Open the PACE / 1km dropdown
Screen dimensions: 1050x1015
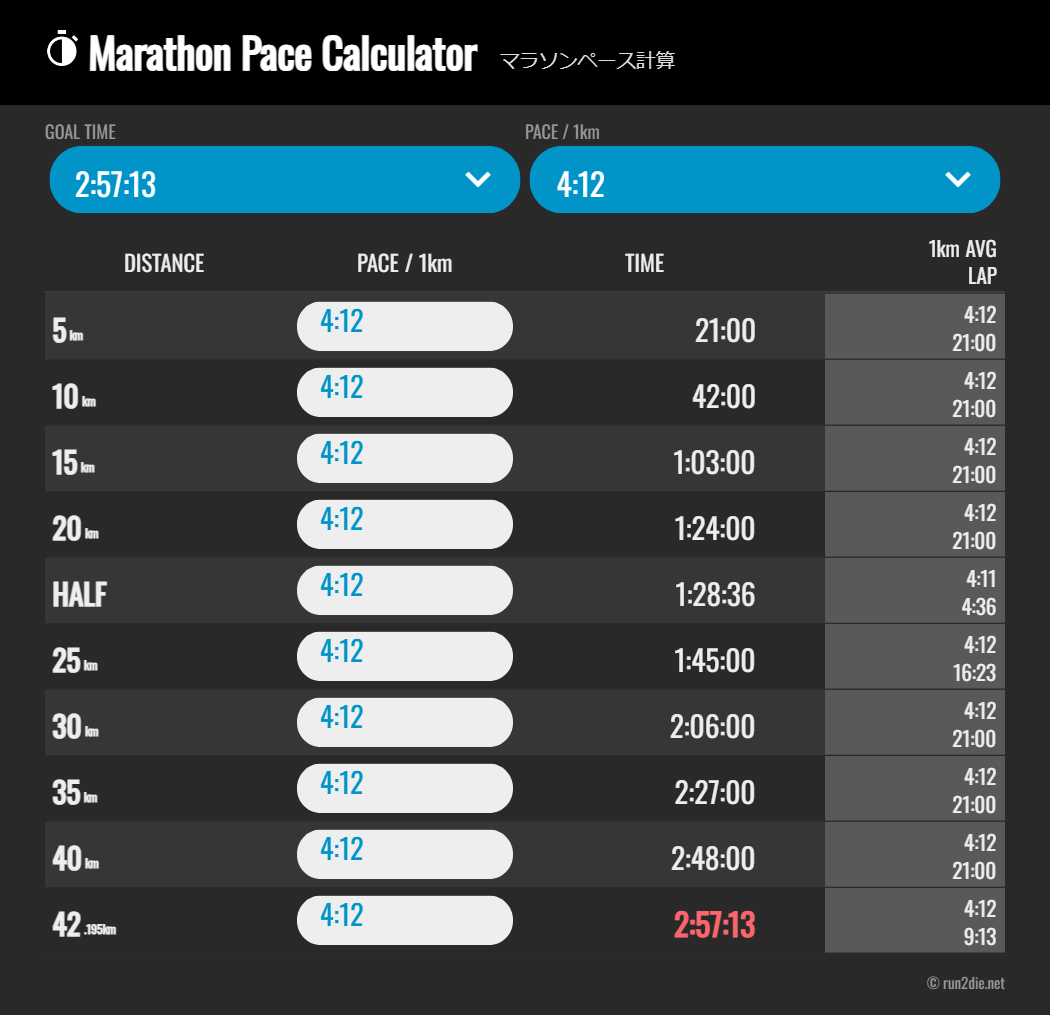tap(765, 179)
